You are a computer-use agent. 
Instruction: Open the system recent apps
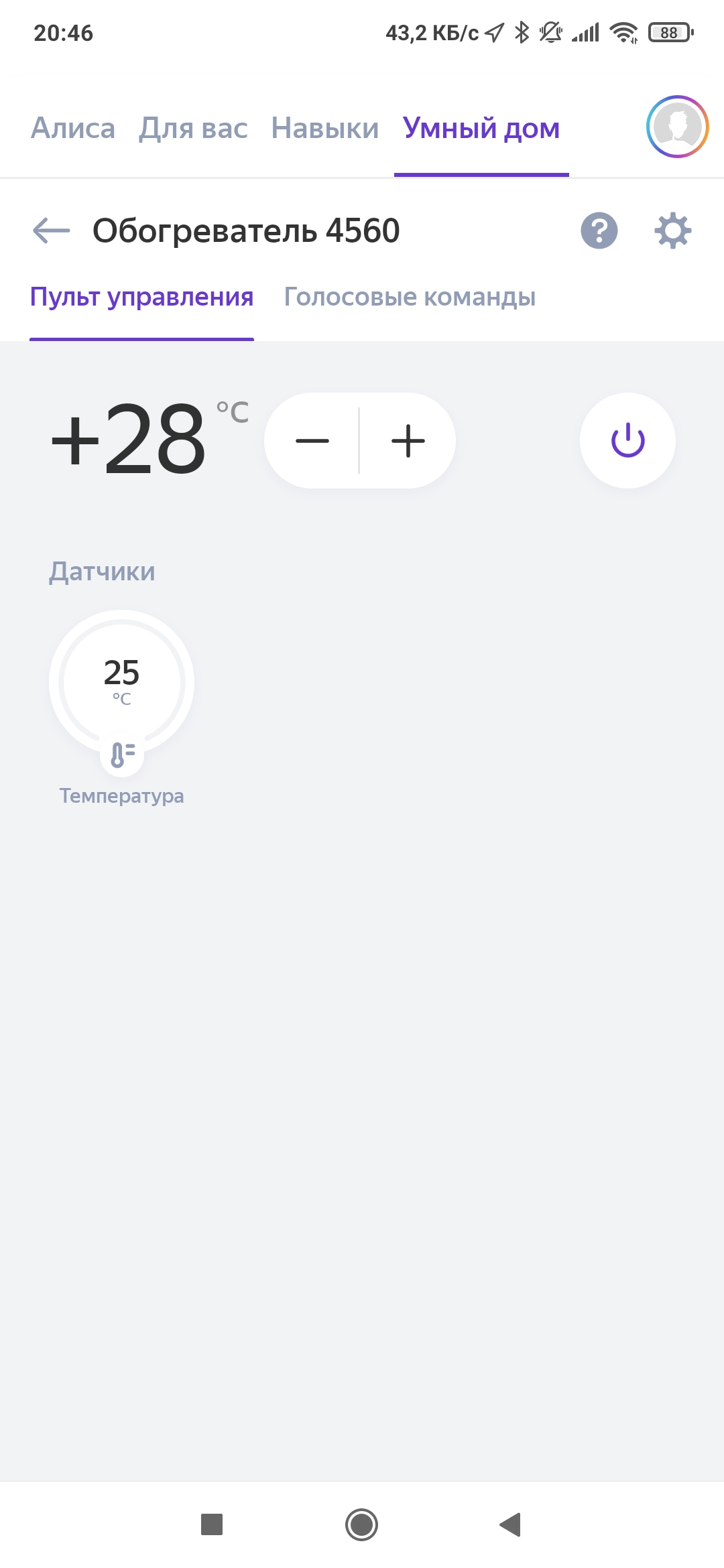tap(212, 1524)
